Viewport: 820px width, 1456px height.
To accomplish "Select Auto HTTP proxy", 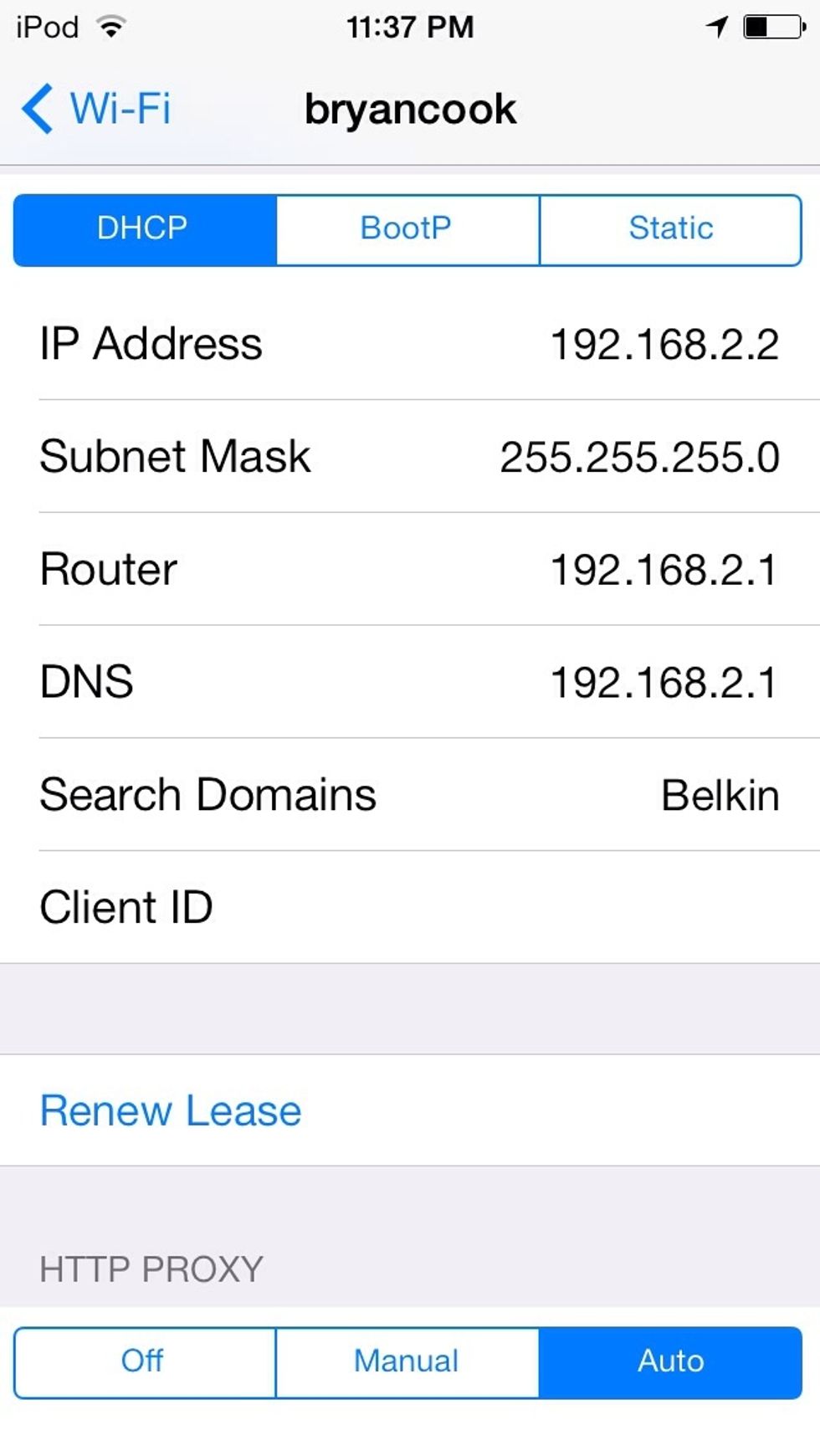I will pos(670,1361).
